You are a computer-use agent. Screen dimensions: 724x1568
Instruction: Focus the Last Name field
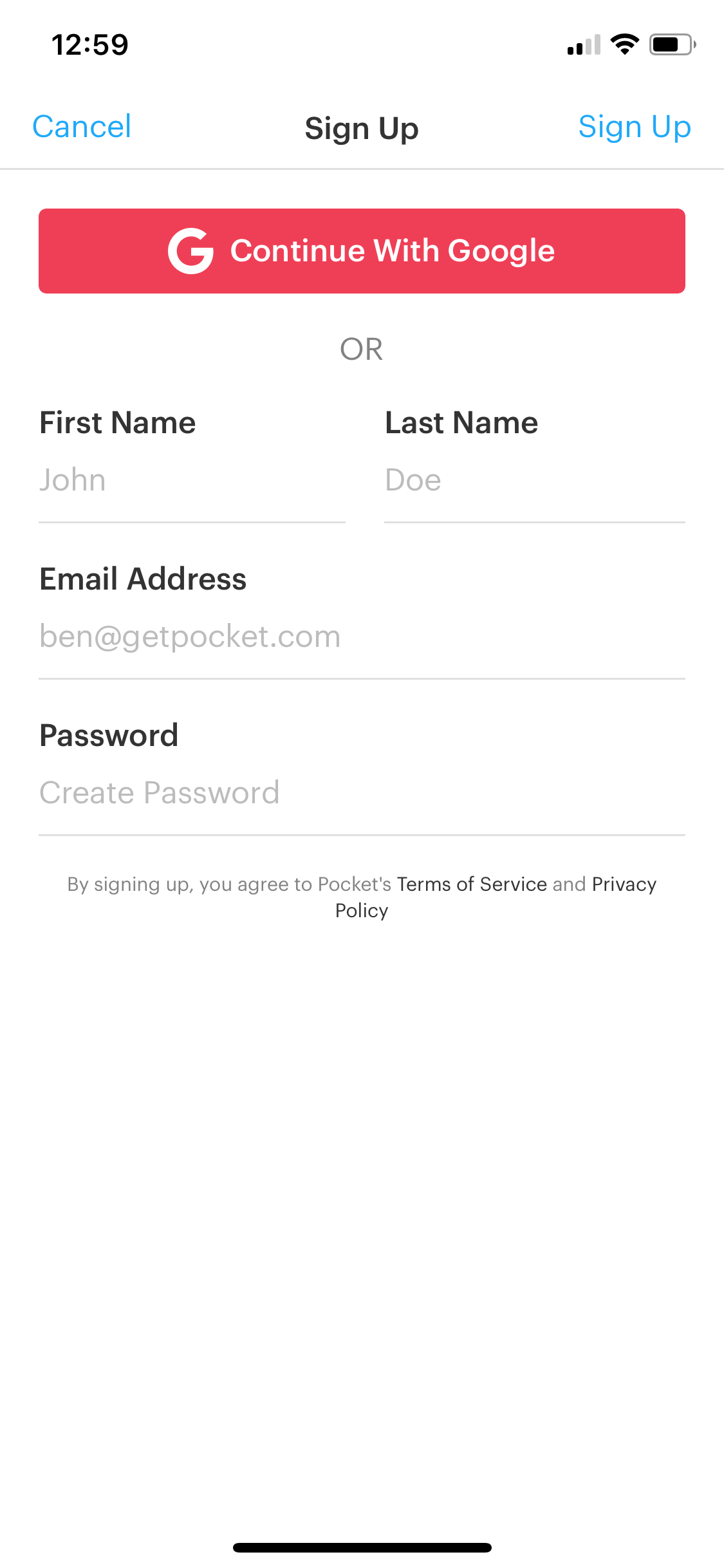click(x=535, y=480)
